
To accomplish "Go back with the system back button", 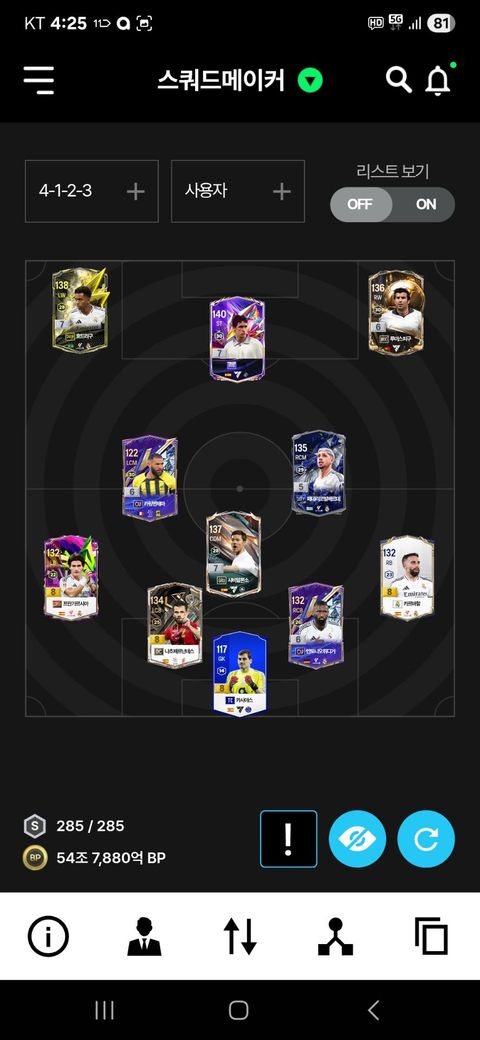I will point(374,1010).
